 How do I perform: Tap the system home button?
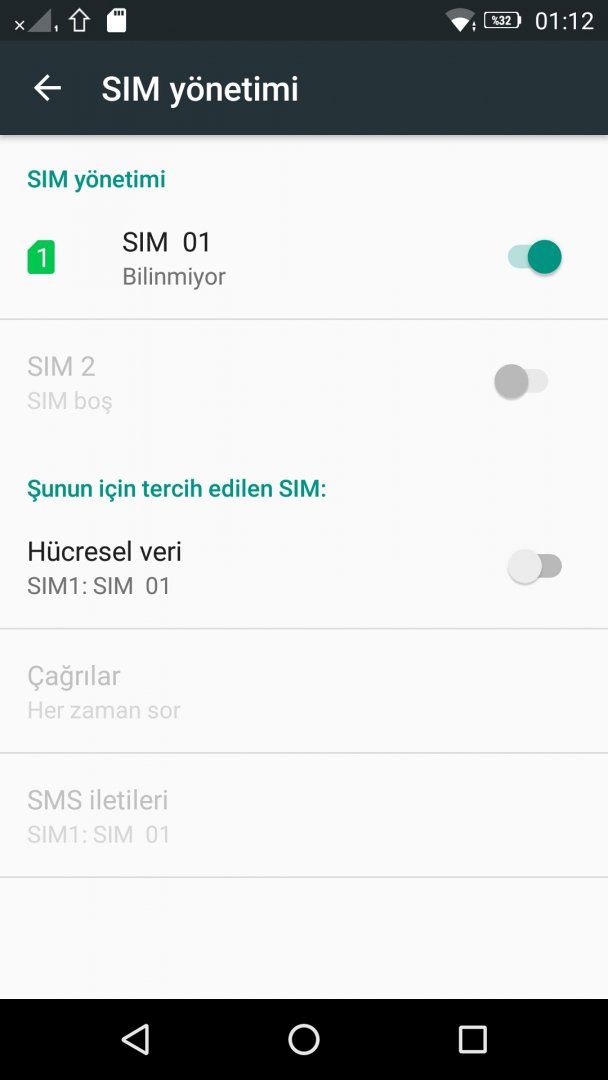pos(304,1039)
